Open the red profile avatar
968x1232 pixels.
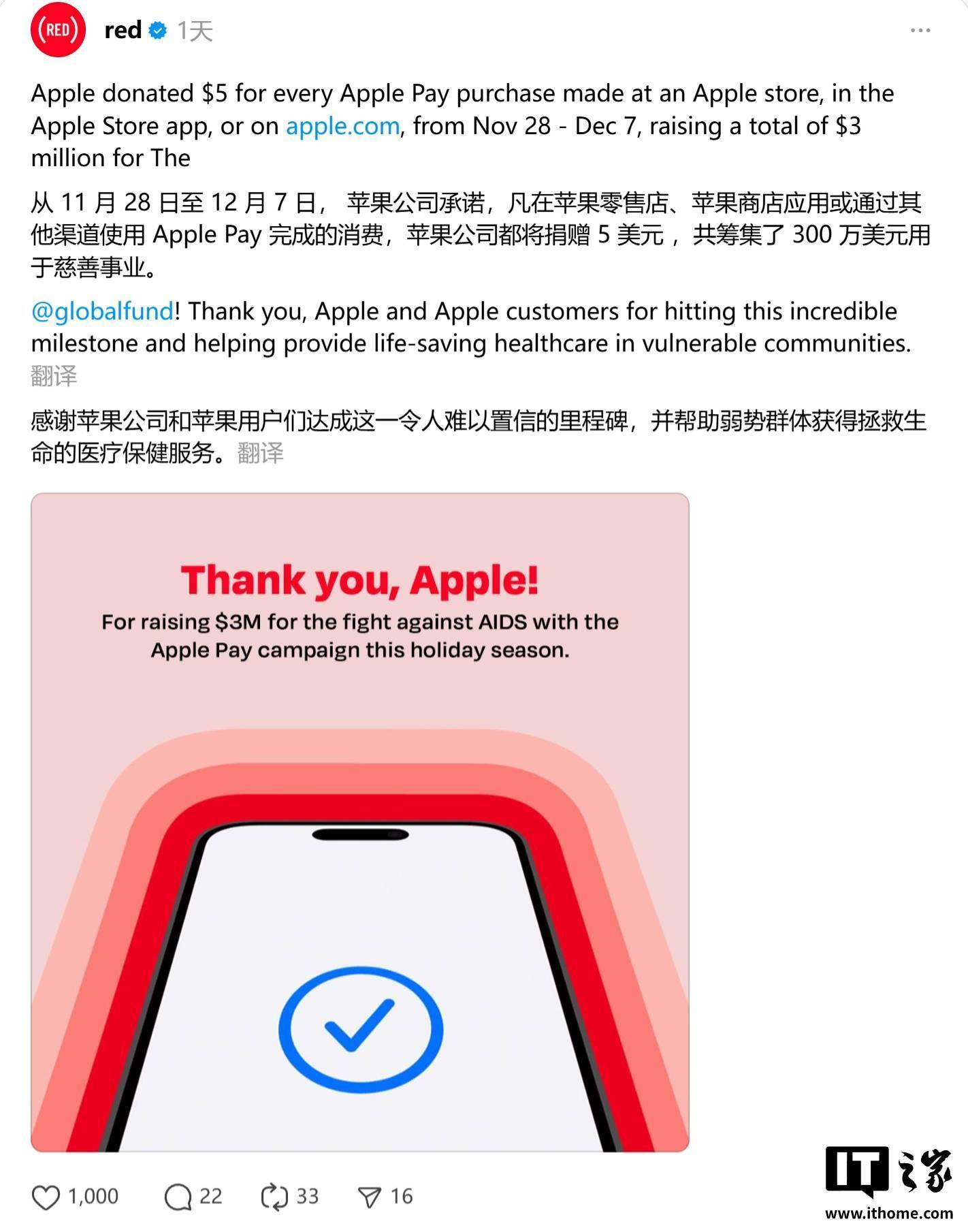(58, 30)
